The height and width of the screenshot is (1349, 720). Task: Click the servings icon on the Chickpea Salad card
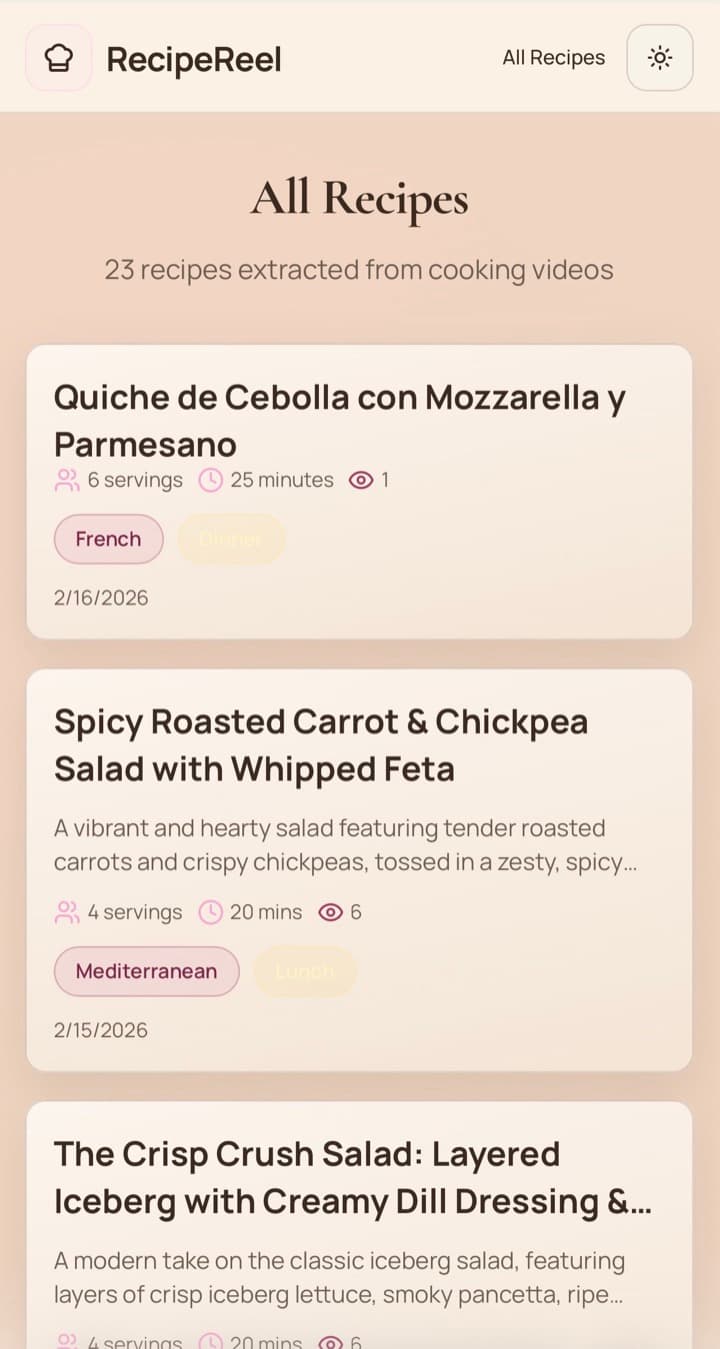(x=66, y=912)
